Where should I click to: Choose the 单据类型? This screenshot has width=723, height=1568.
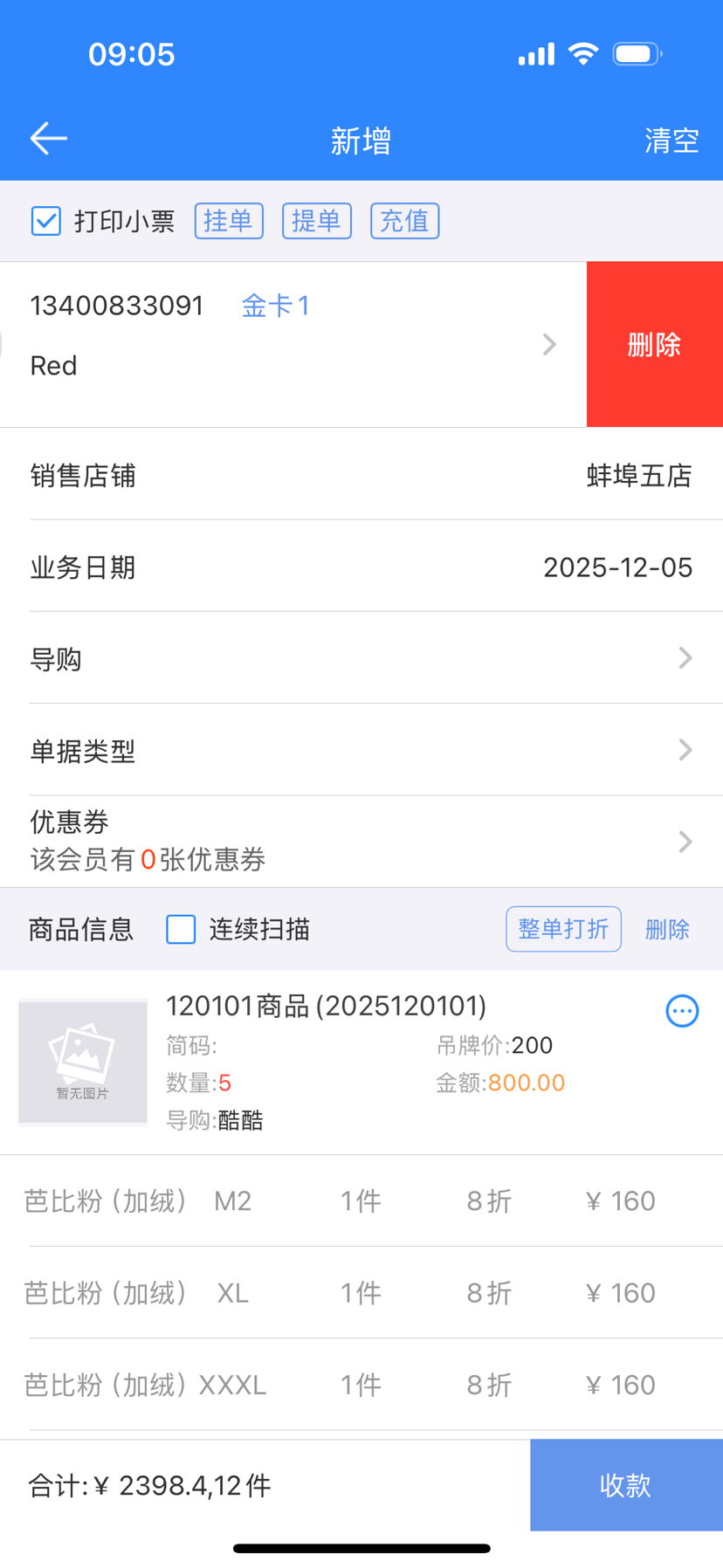(x=361, y=750)
